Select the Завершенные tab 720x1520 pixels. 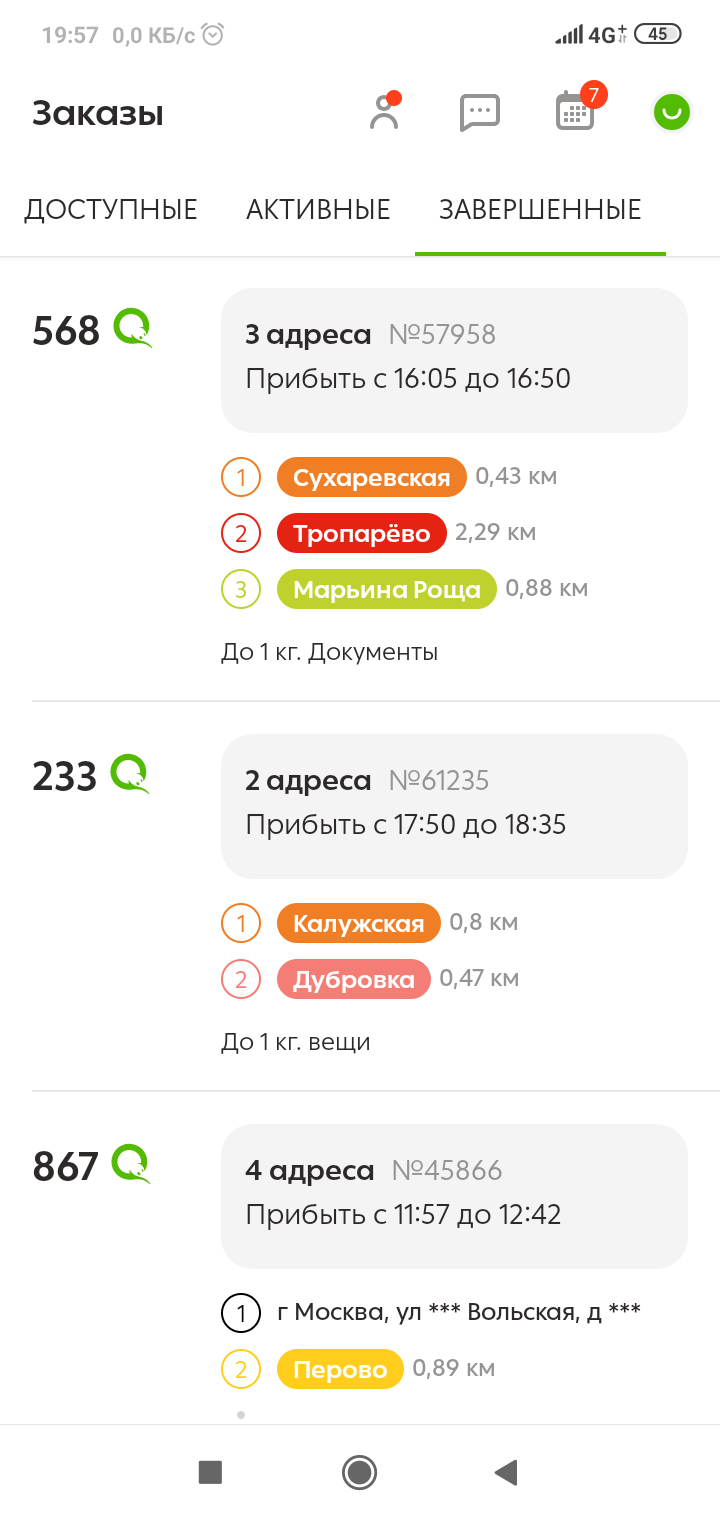[540, 210]
